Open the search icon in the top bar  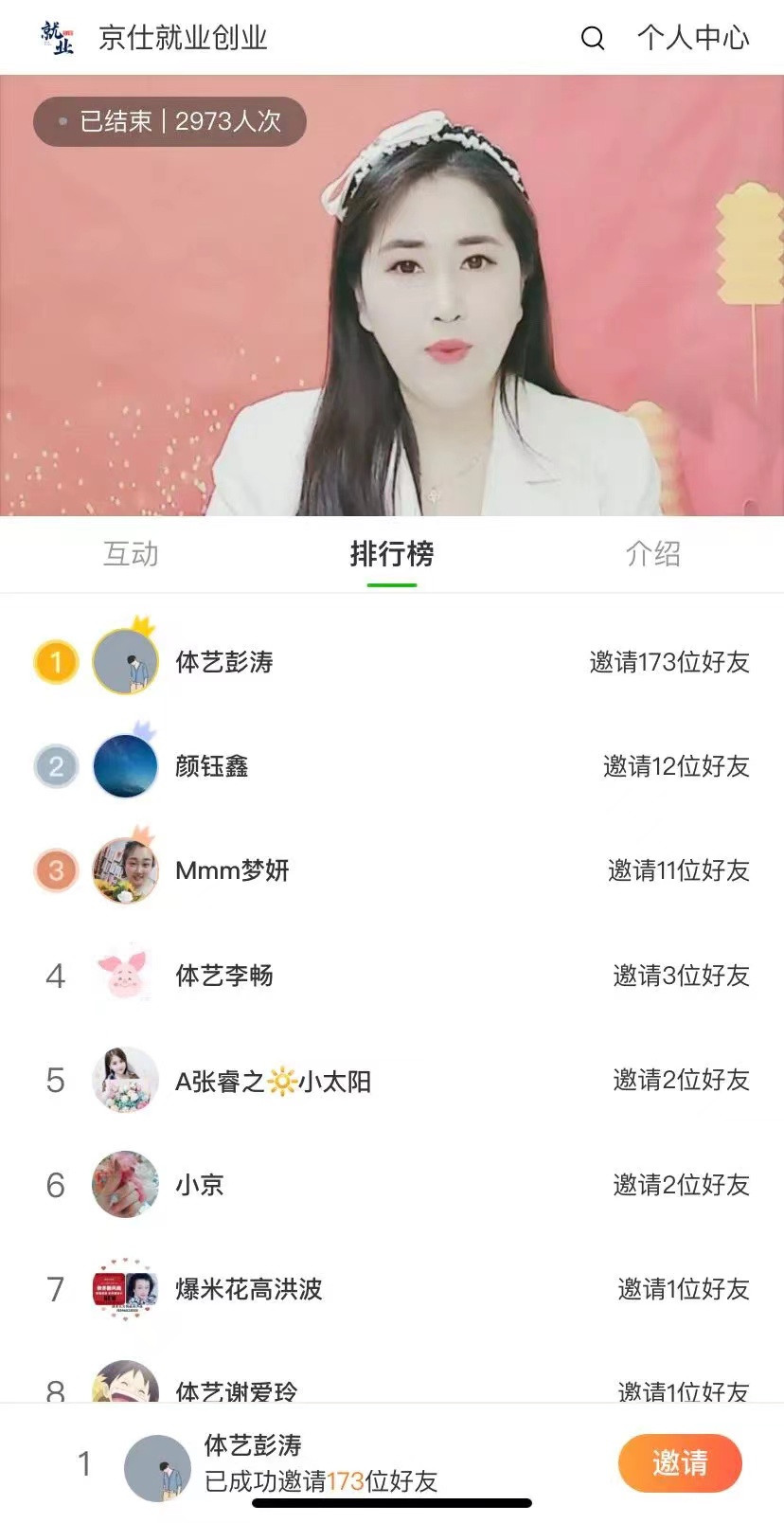(x=593, y=38)
